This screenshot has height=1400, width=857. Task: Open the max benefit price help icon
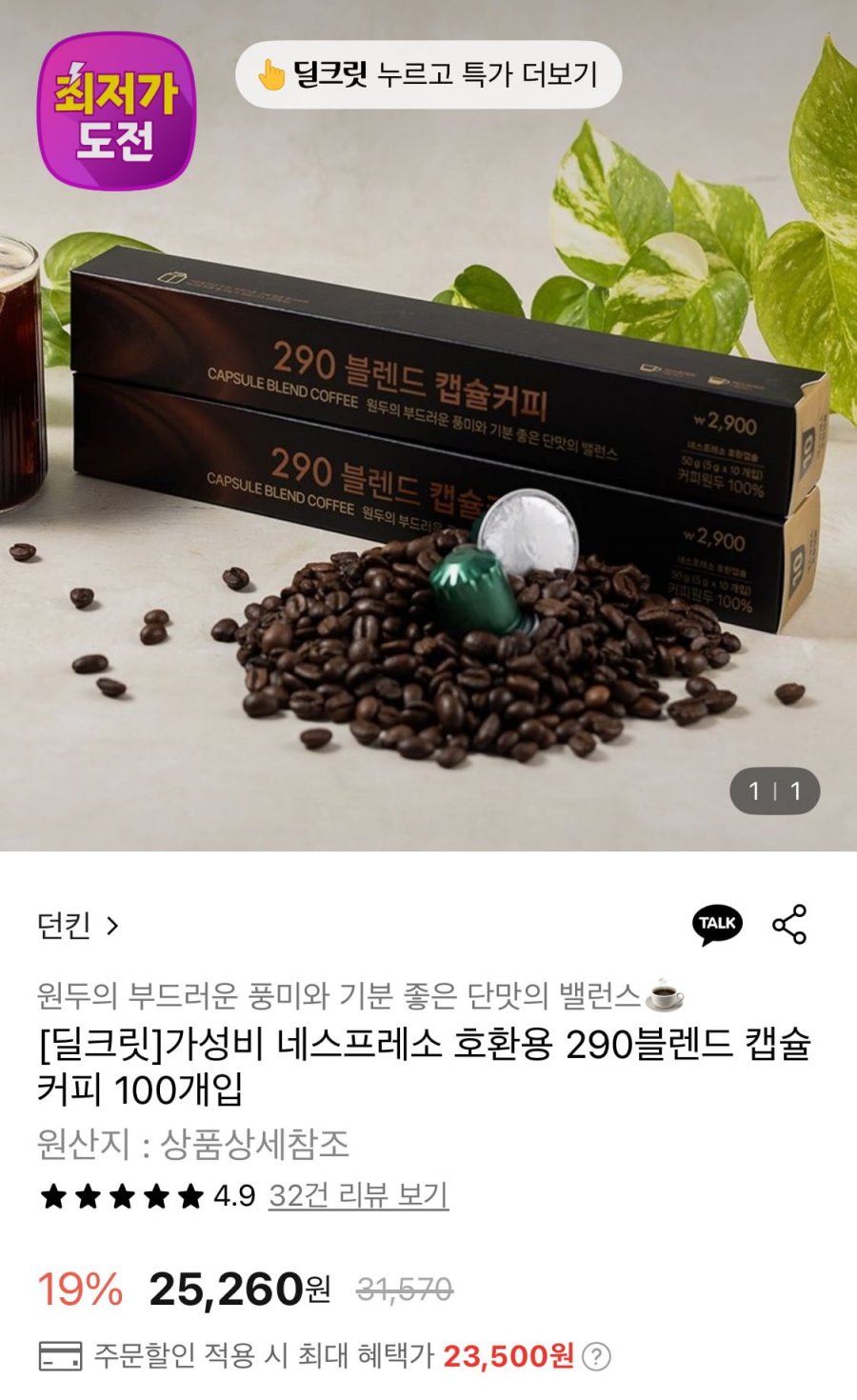click(x=596, y=1356)
